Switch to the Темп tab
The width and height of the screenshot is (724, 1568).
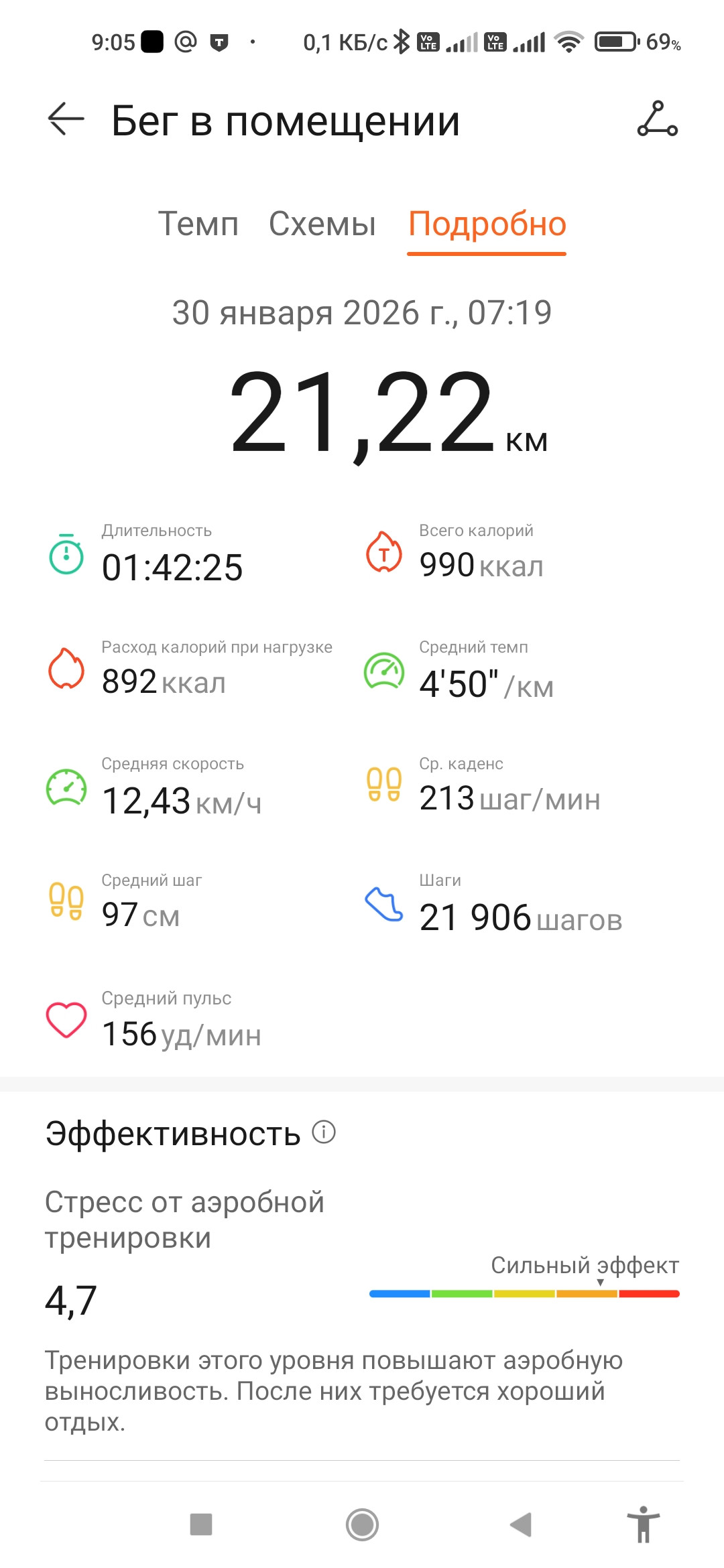pyautogui.click(x=198, y=223)
